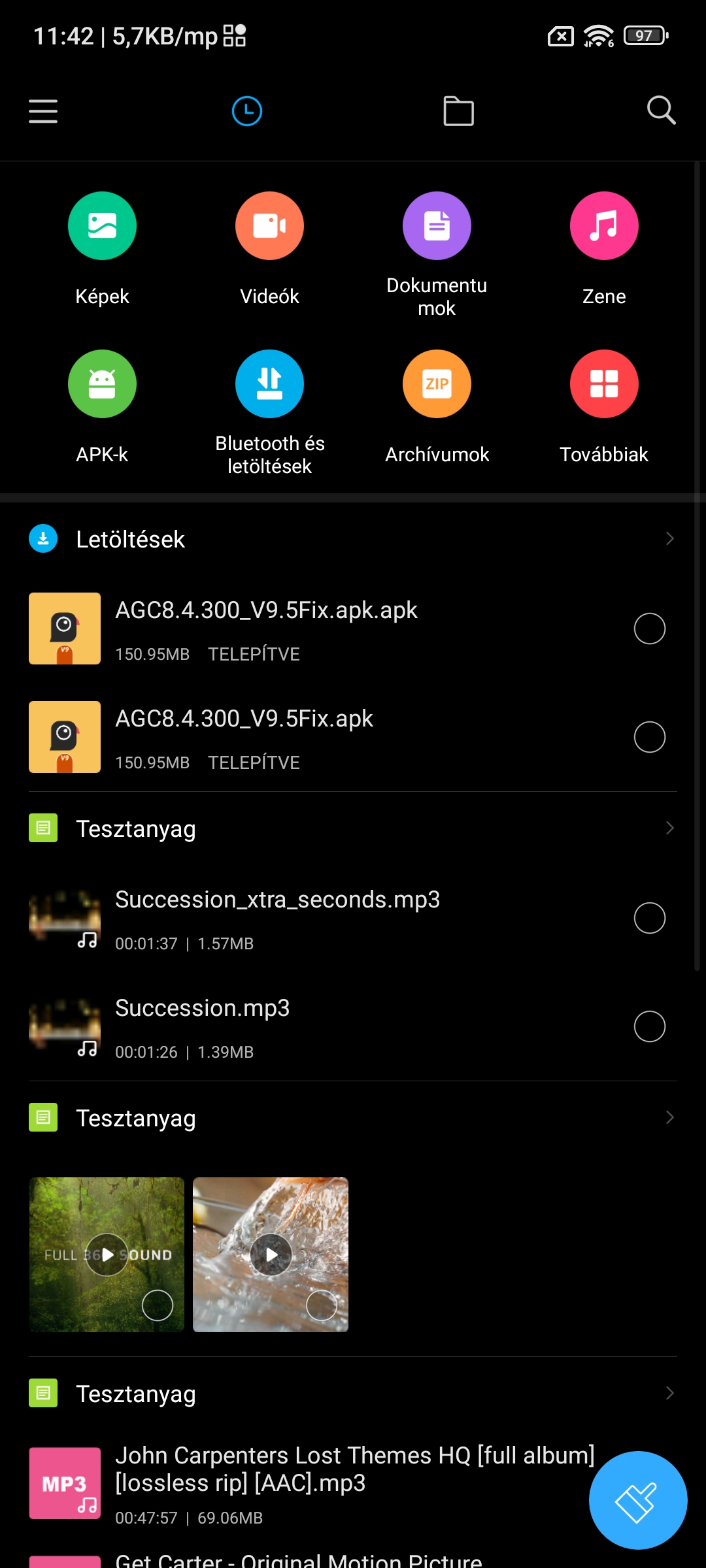Image resolution: width=706 pixels, height=1568 pixels.
Task: Tap the blue cleaner brush button
Action: [638, 1500]
